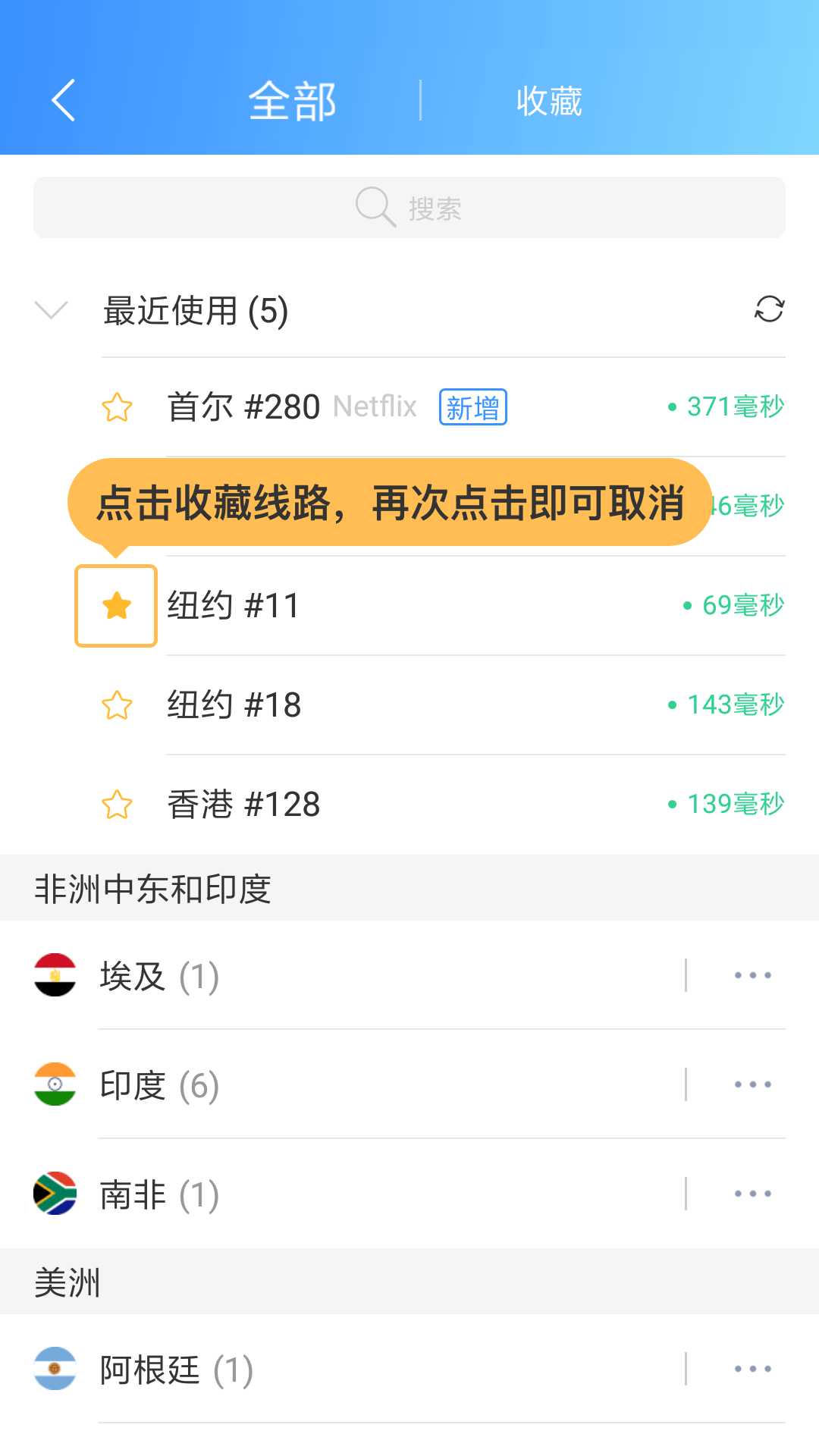This screenshot has height=1456, width=819.
Task: Open the 搜索 search box
Action: [409, 208]
